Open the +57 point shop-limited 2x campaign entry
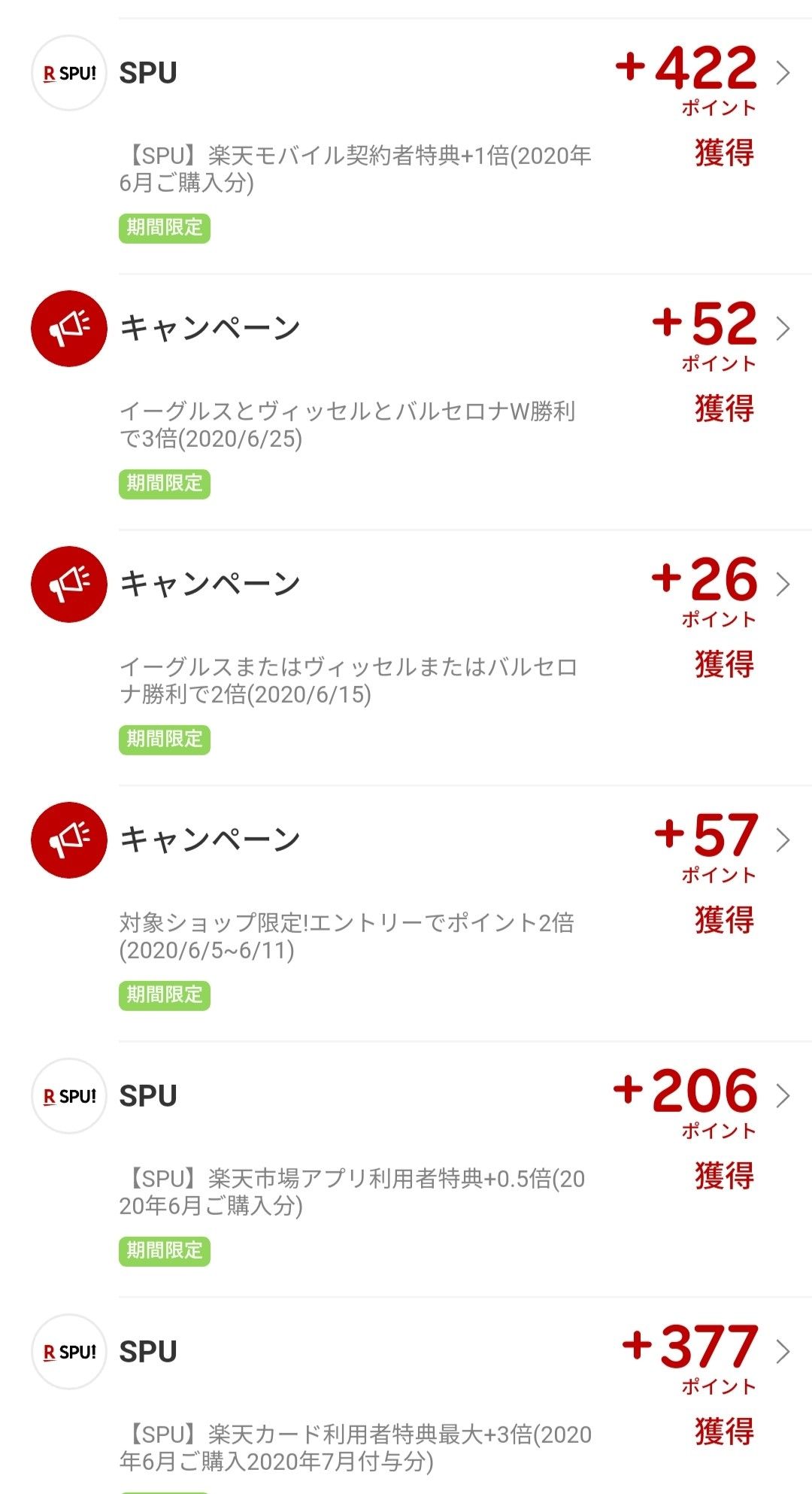Image resolution: width=812 pixels, height=1494 pixels. click(x=782, y=840)
